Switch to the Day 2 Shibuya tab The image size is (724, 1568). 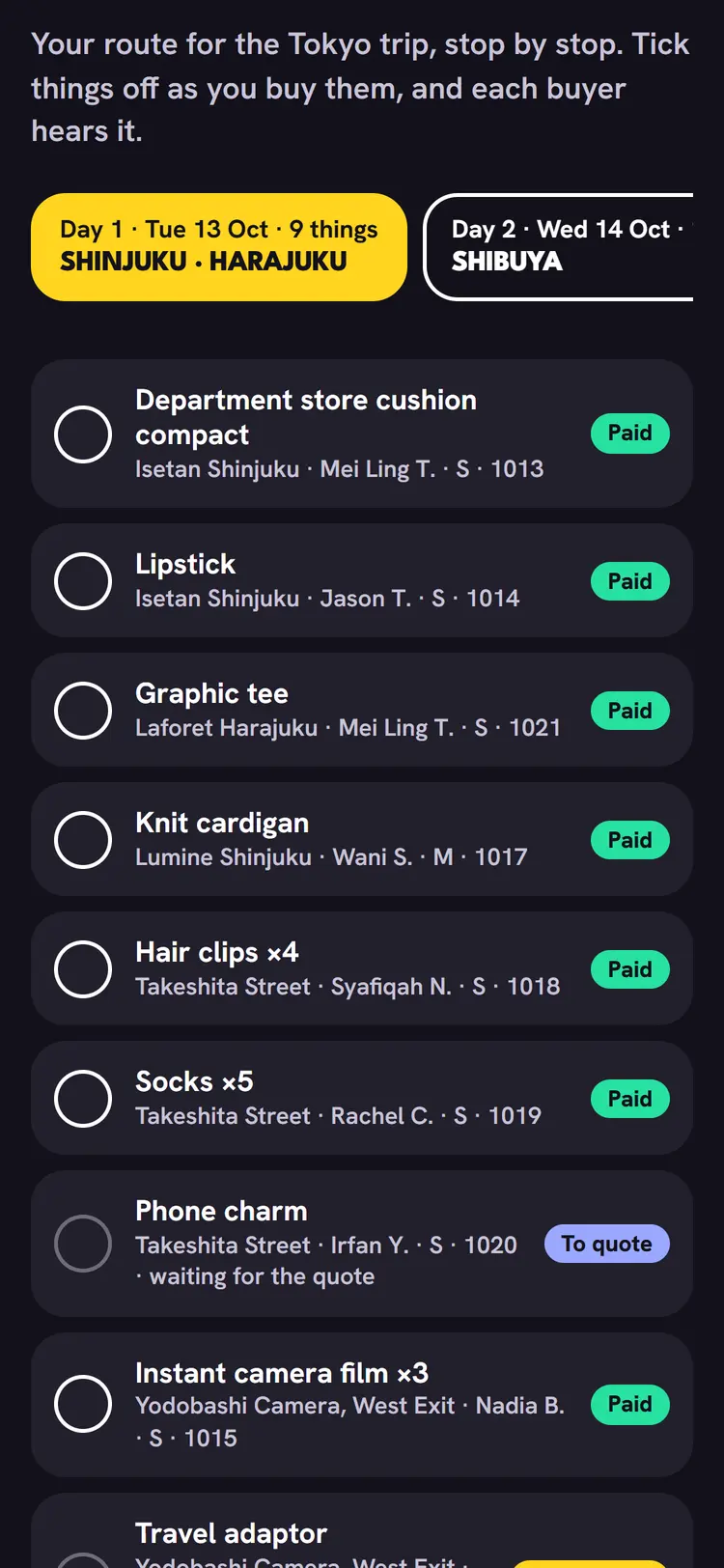559,247
